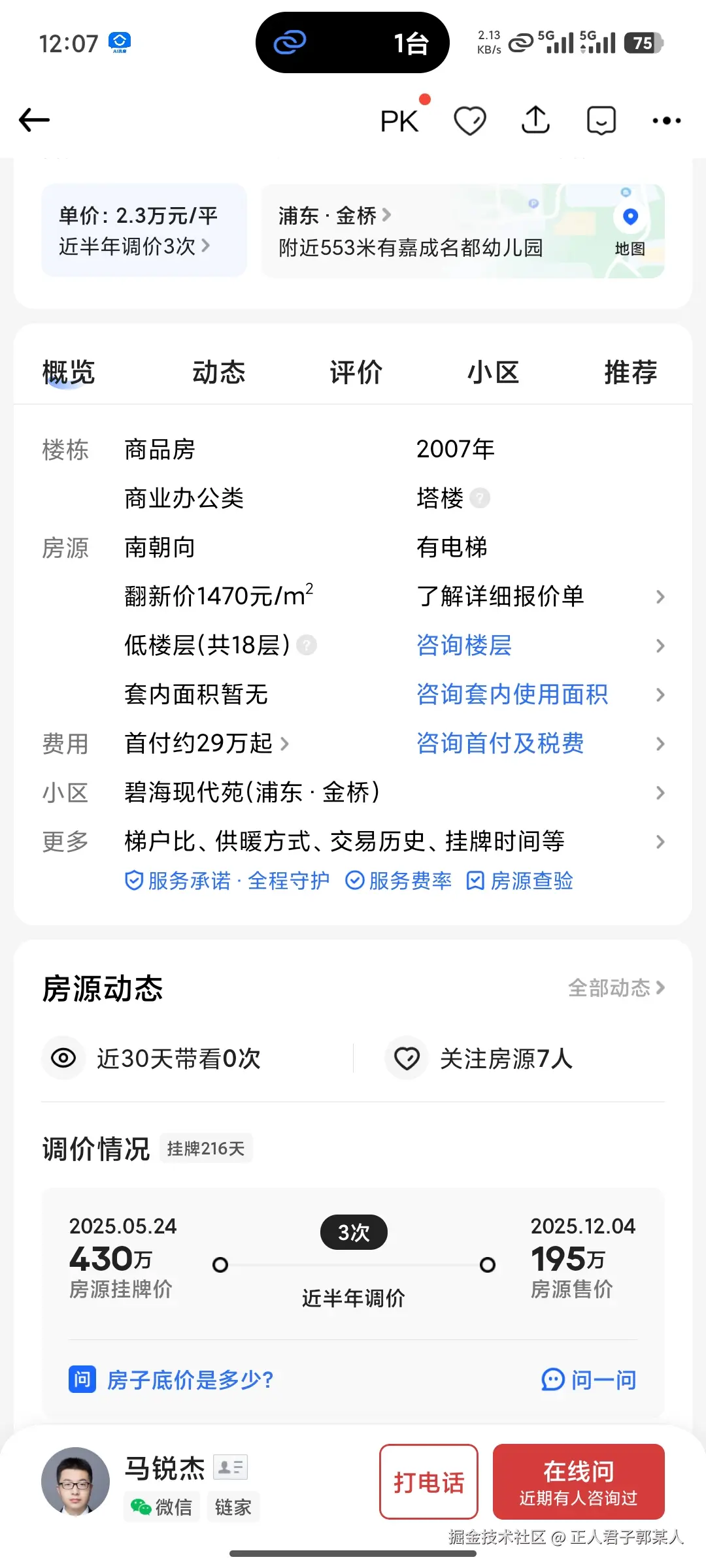Viewport: 706px width, 1568px height.
Task: Tap the PK comparison icon
Action: pos(400,120)
